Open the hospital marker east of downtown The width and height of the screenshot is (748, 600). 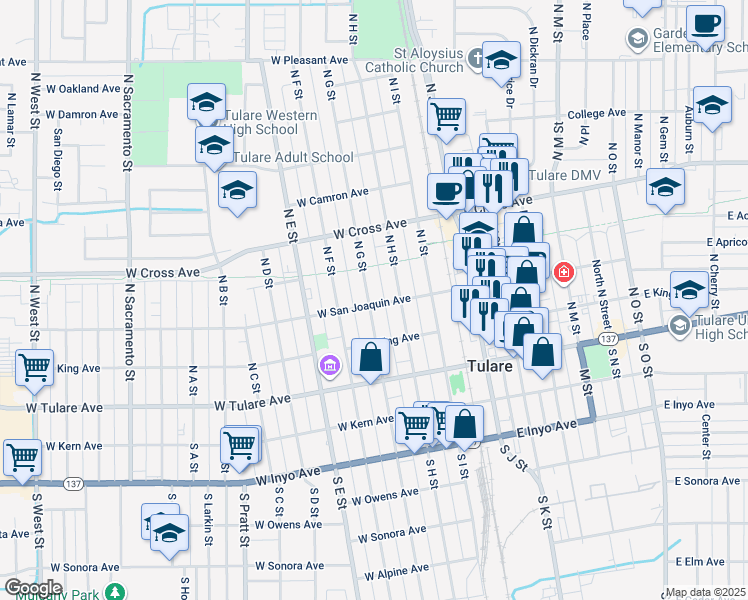pyautogui.click(x=565, y=271)
